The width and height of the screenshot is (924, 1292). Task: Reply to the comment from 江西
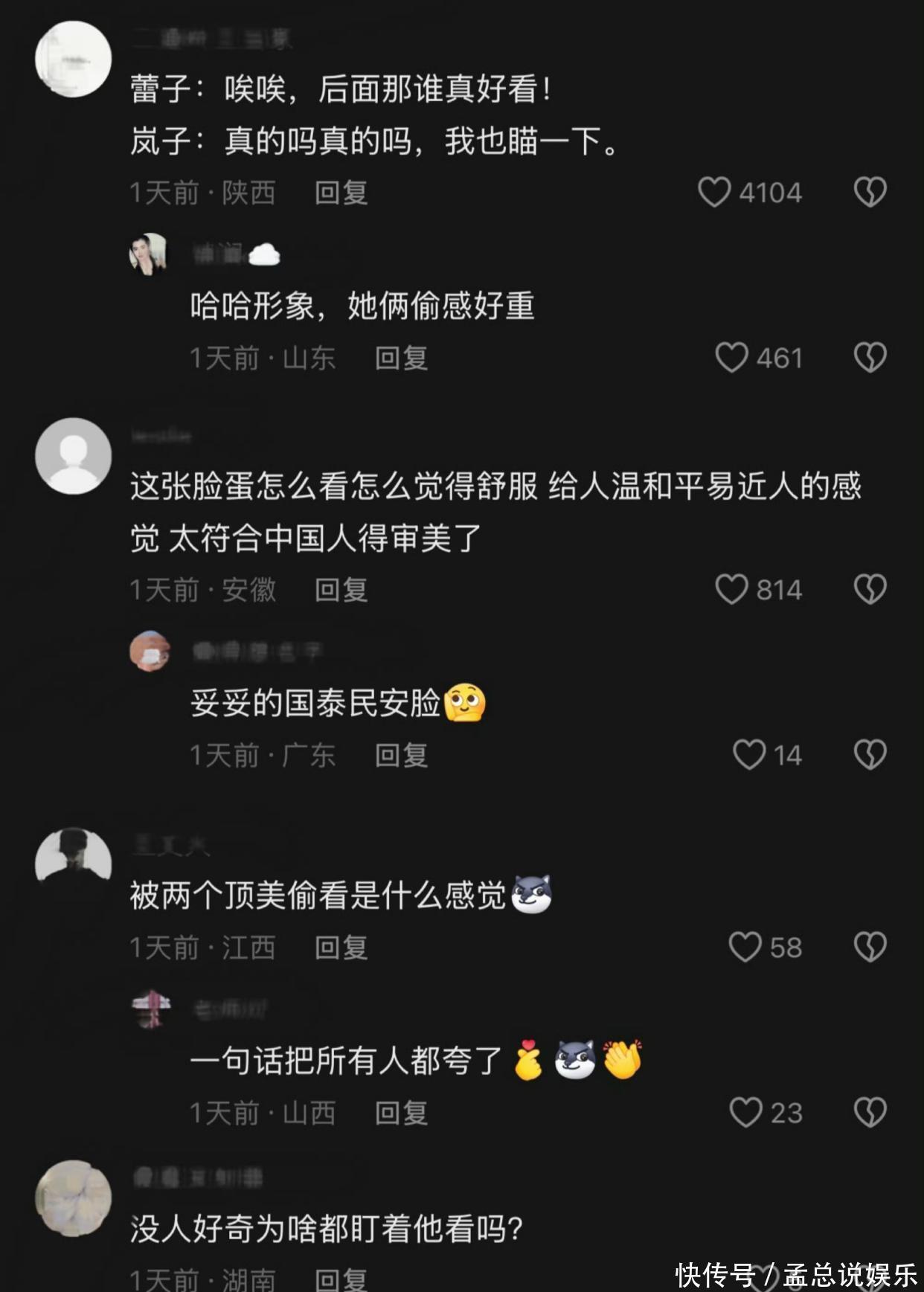tap(341, 947)
